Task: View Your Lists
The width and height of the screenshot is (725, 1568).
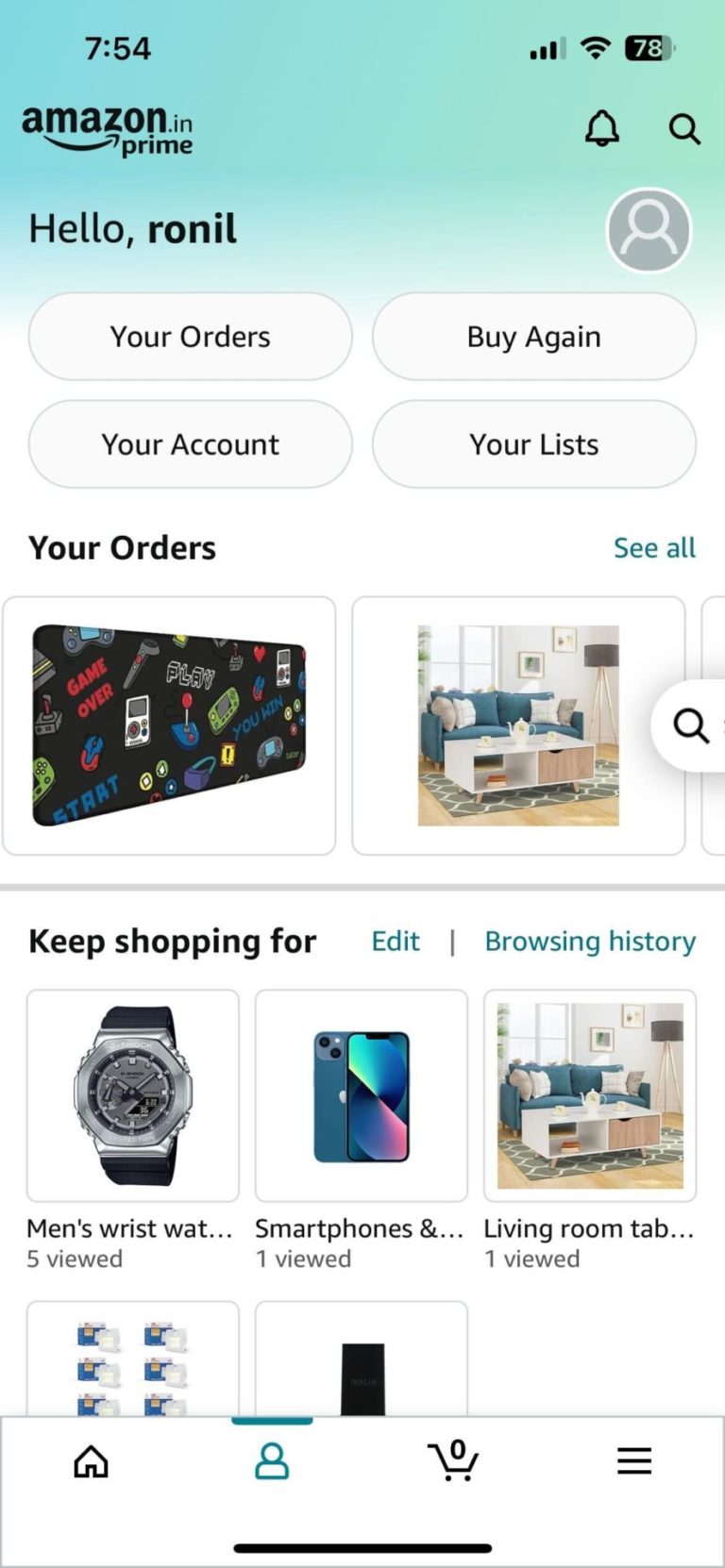Action: (x=533, y=444)
